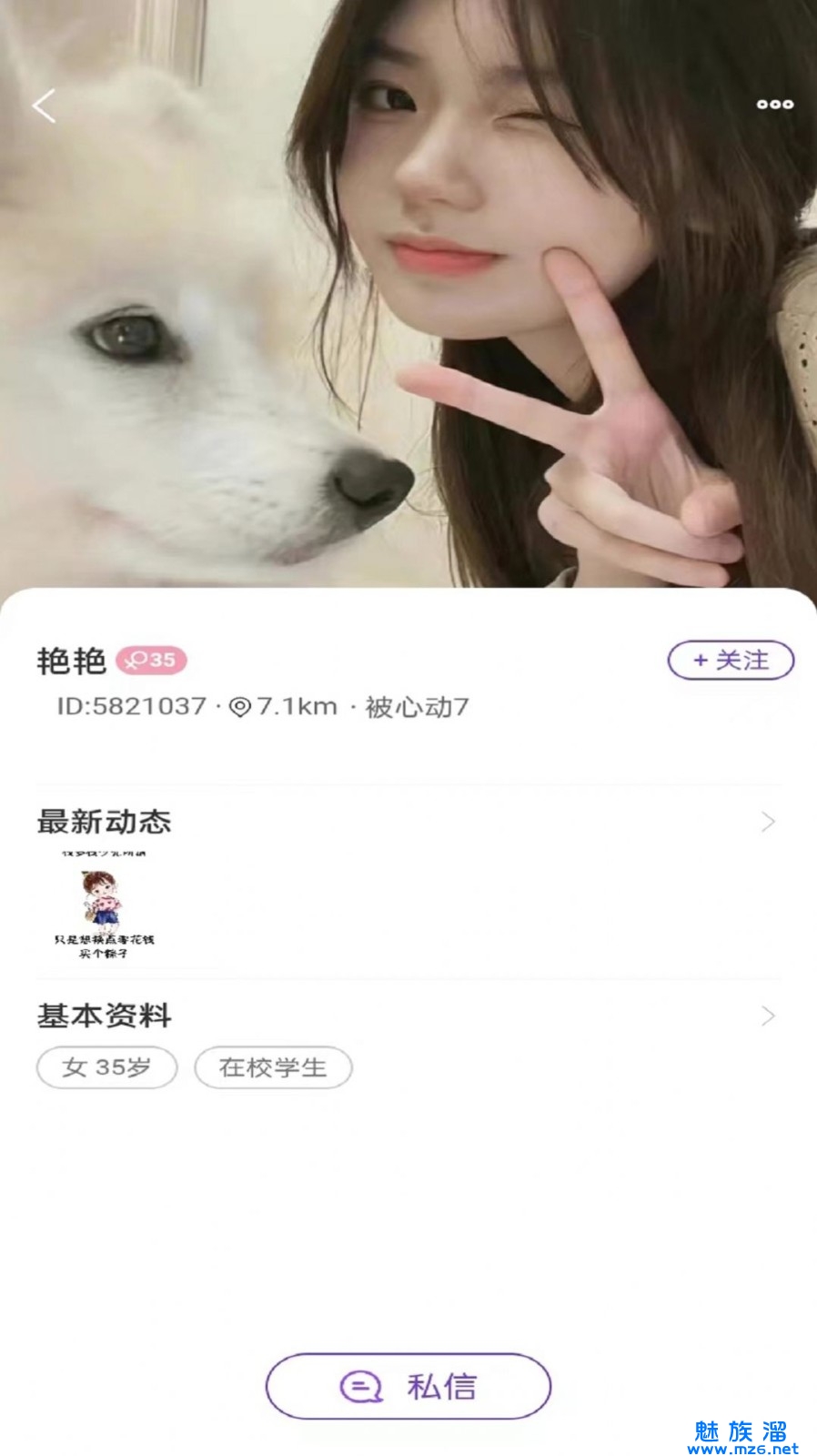Follow 艳艳 with the 关注 button
817x1456 pixels.
tap(731, 661)
